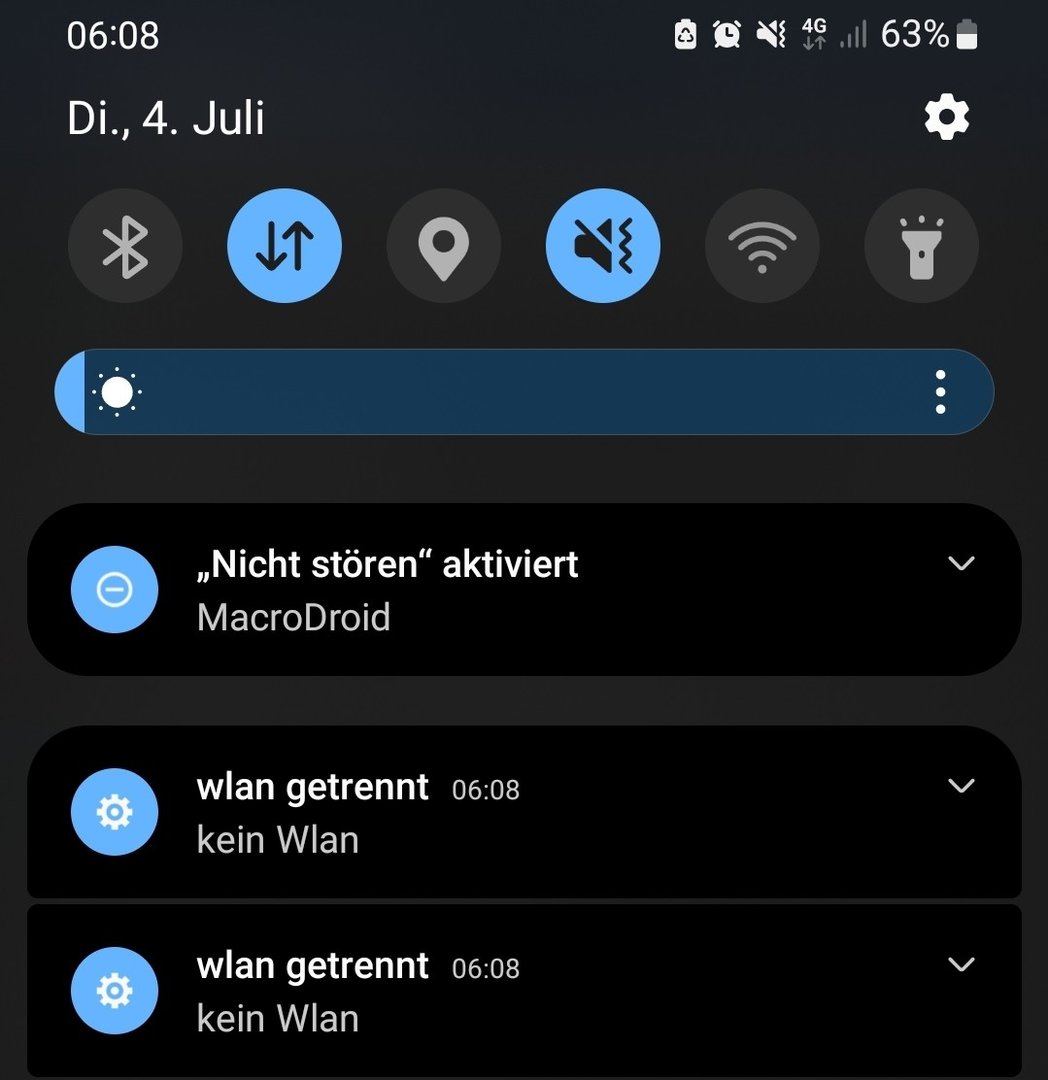1048x1080 pixels.
Task: Enable location quick toggle
Action: click(444, 246)
